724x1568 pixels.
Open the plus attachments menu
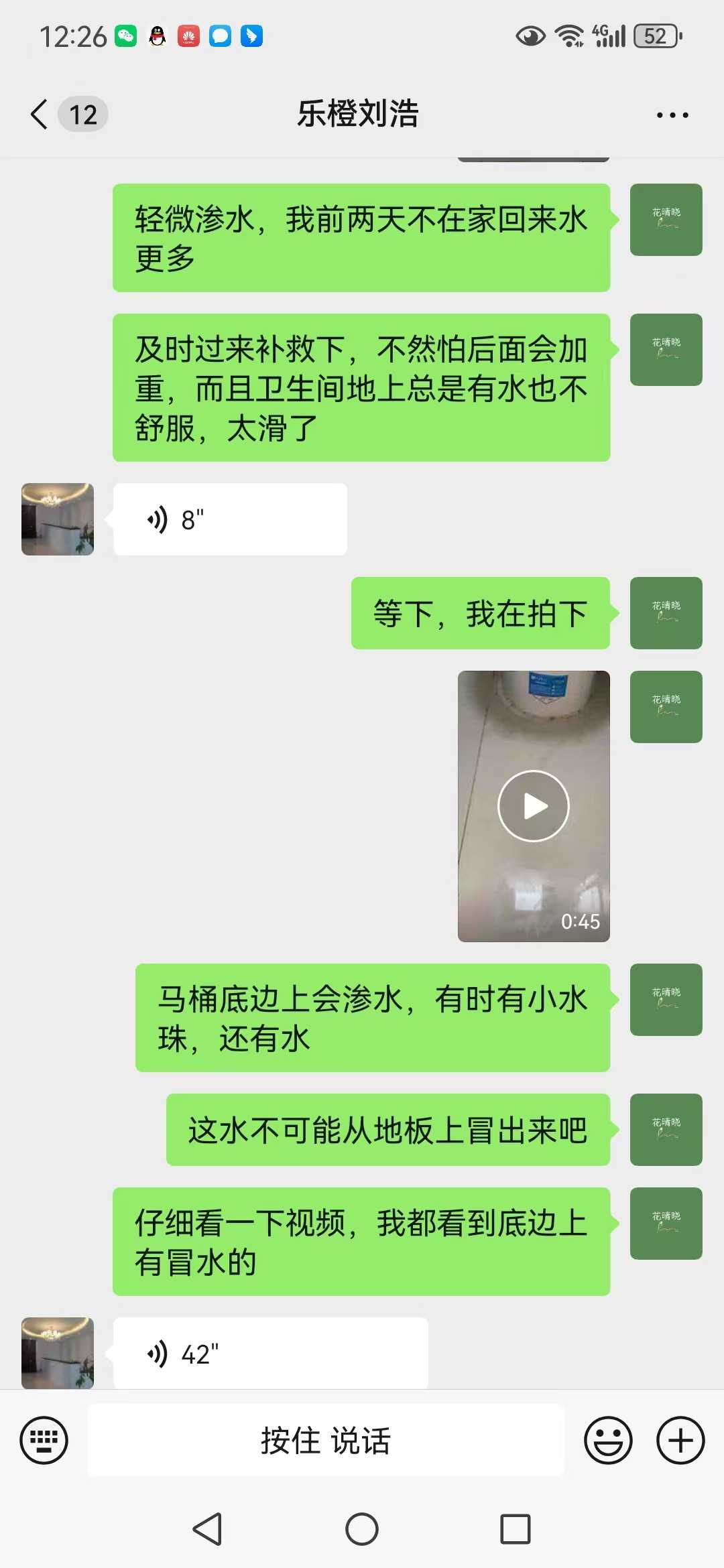680,1440
